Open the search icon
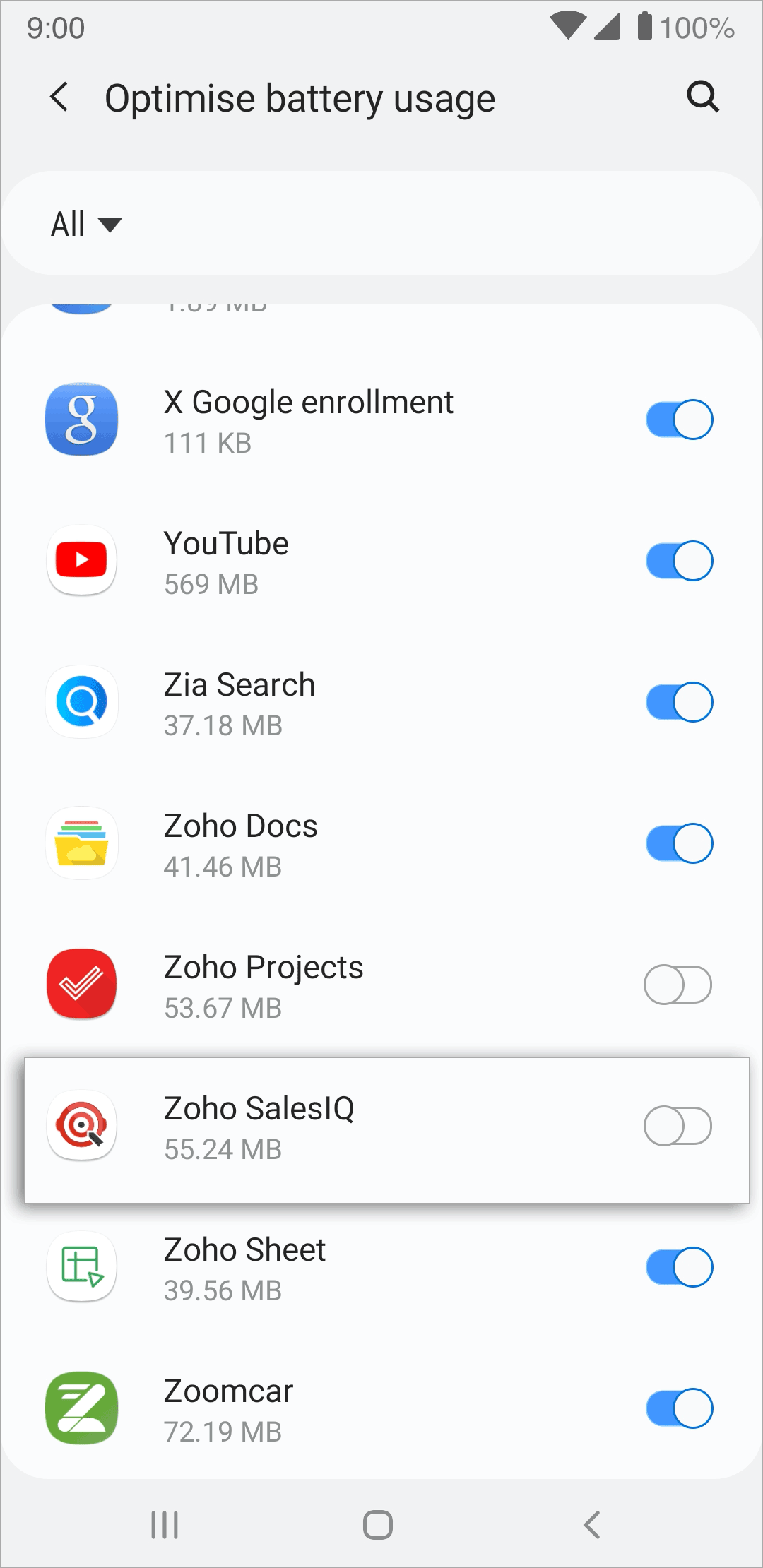The height and width of the screenshot is (1568, 763). (703, 97)
